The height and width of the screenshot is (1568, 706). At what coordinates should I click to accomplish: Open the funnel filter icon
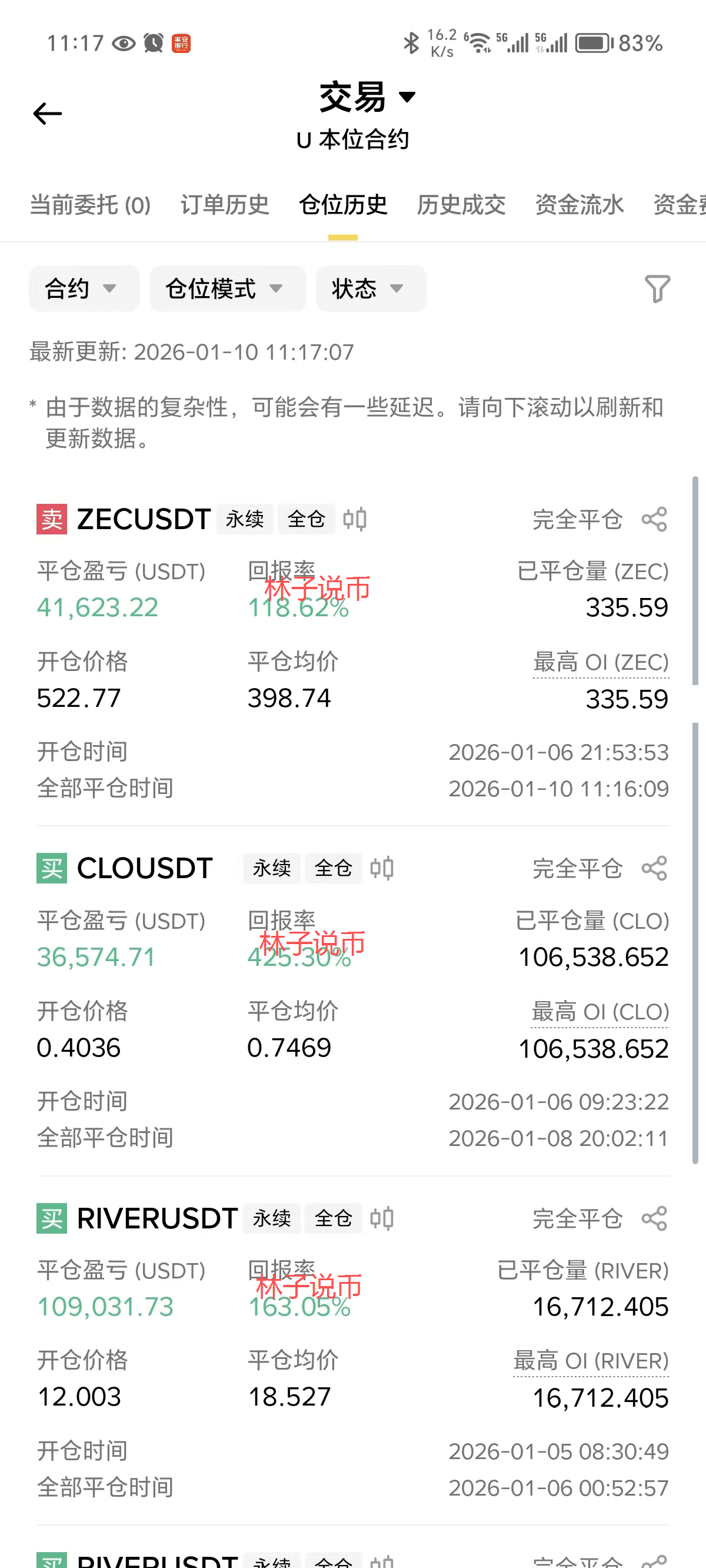[x=657, y=288]
